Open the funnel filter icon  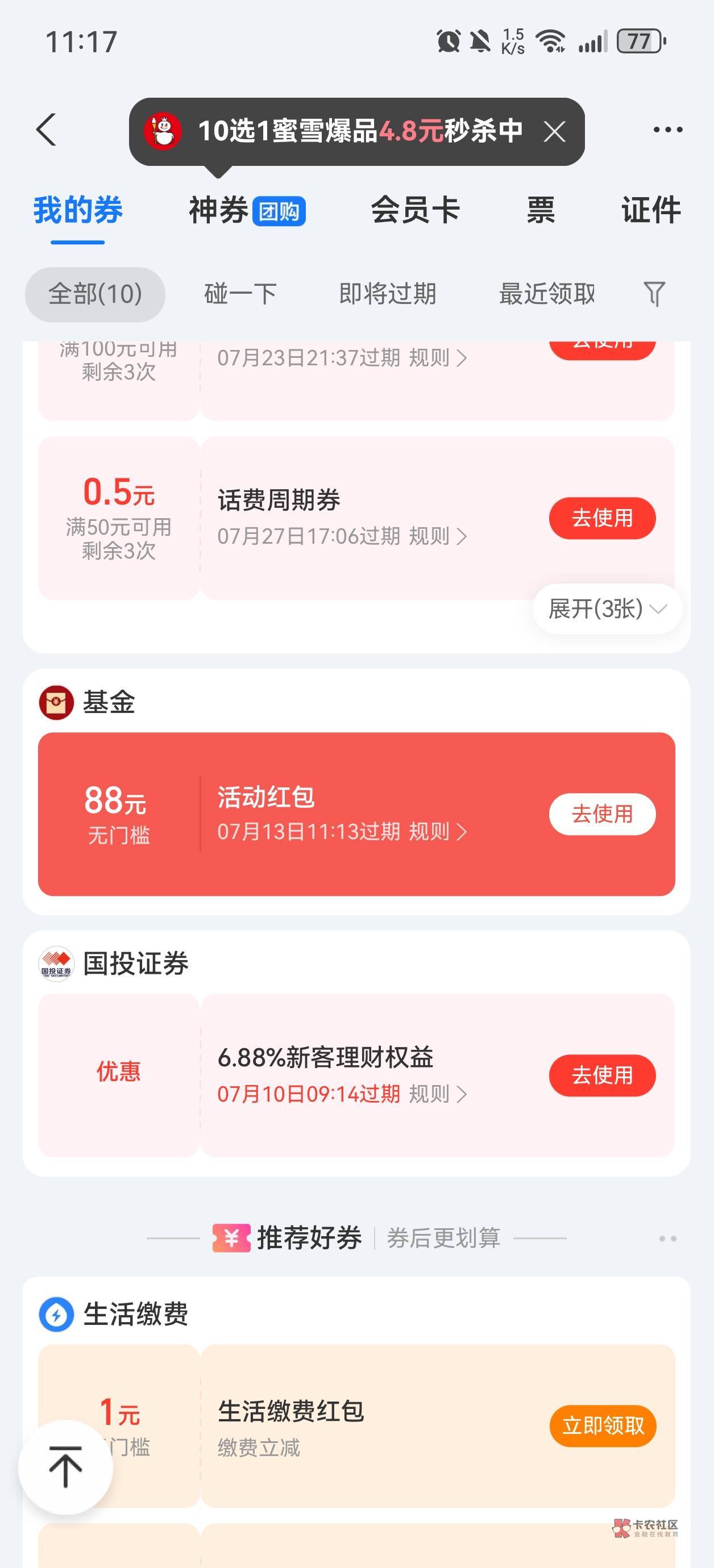point(654,294)
